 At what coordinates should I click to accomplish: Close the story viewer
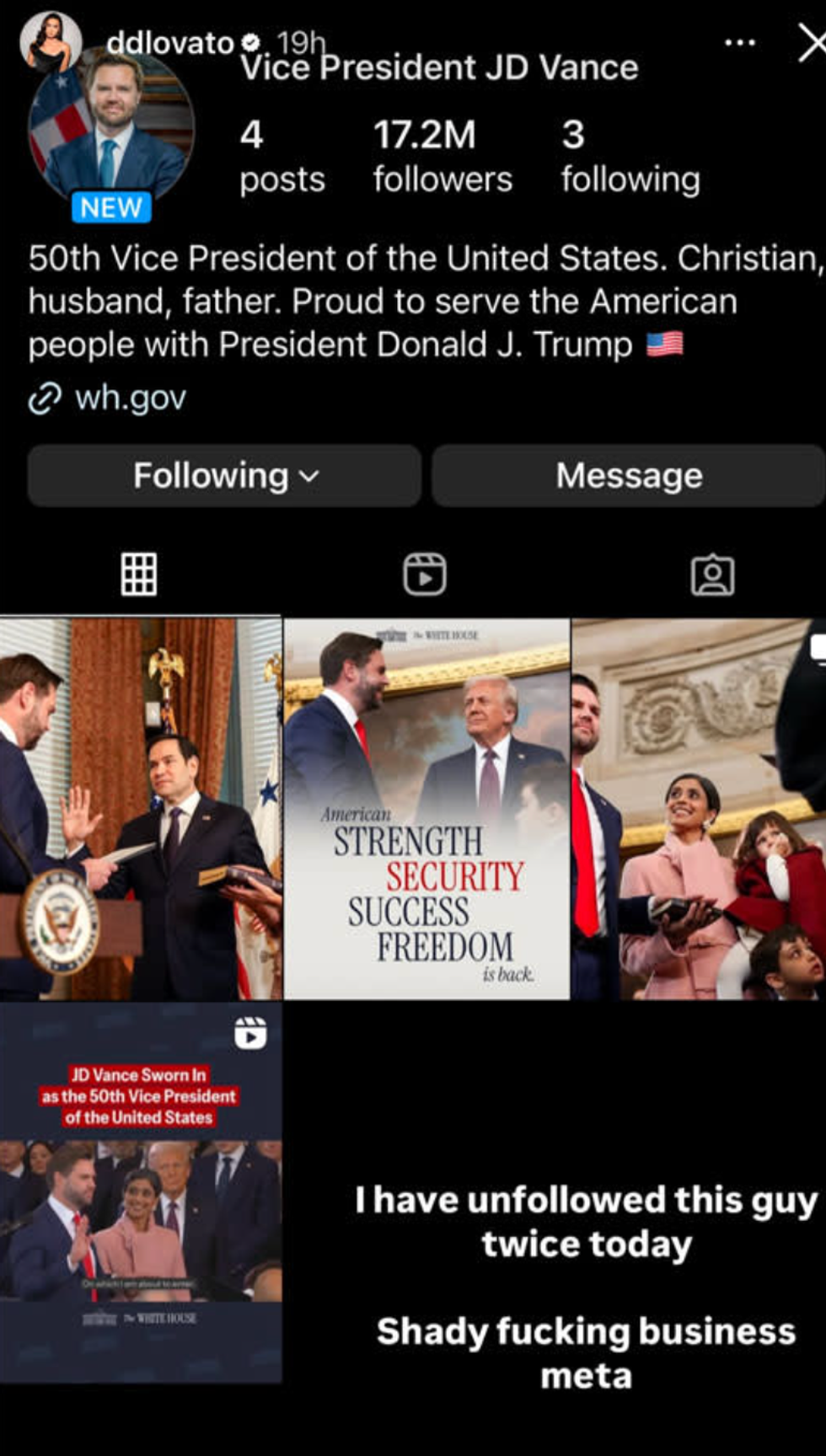[x=811, y=43]
